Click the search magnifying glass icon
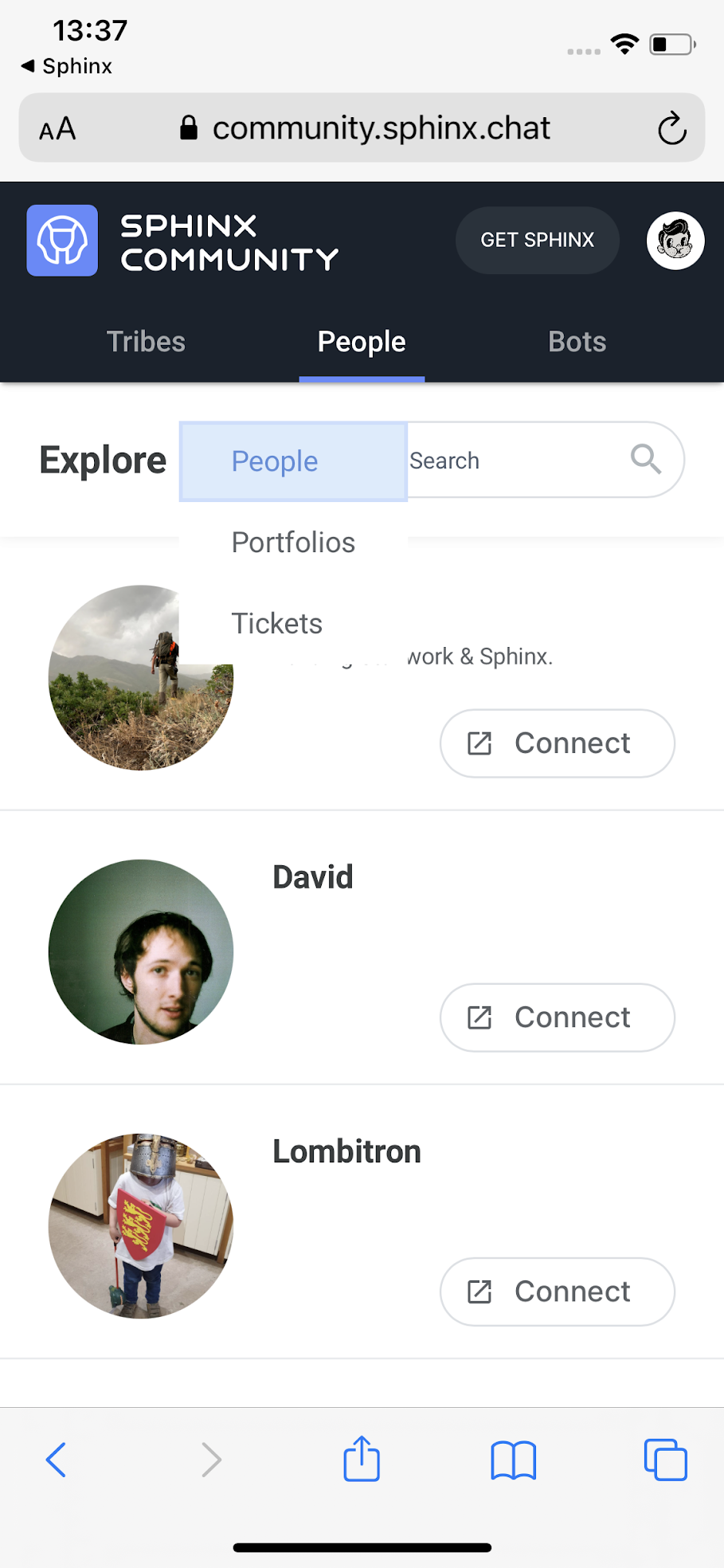This screenshot has width=724, height=1568. (x=645, y=460)
